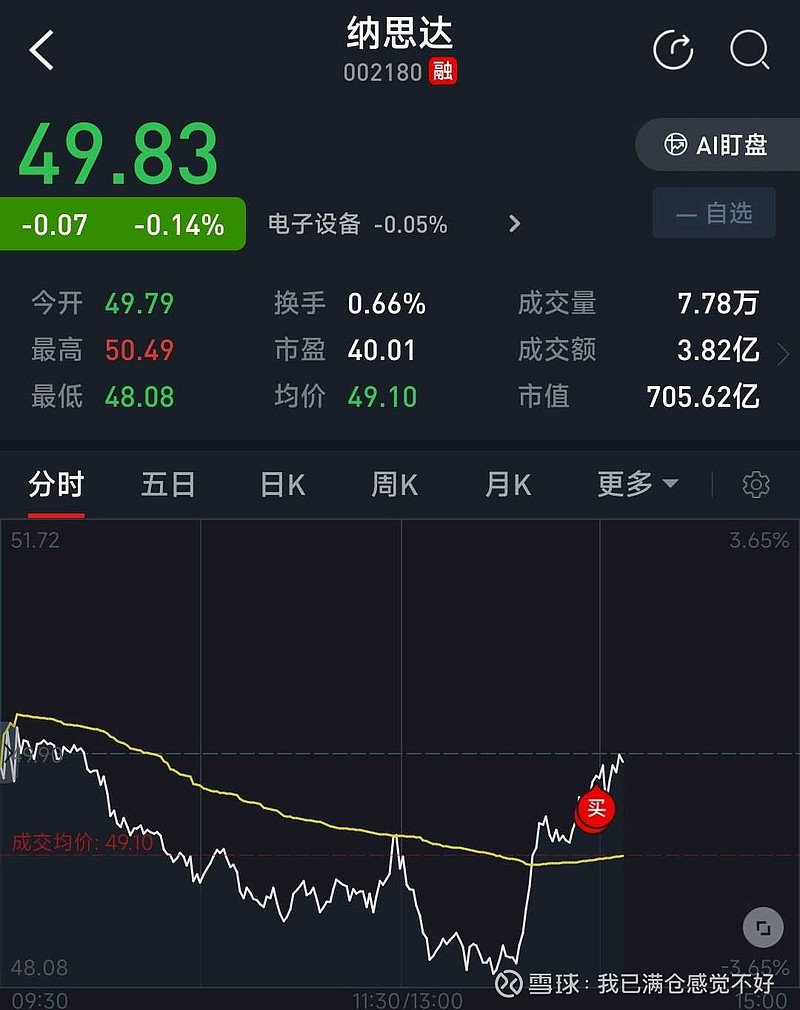Image resolution: width=800 pixels, height=1010 pixels.
Task: Open chart settings via the gear icon
Action: click(x=758, y=484)
